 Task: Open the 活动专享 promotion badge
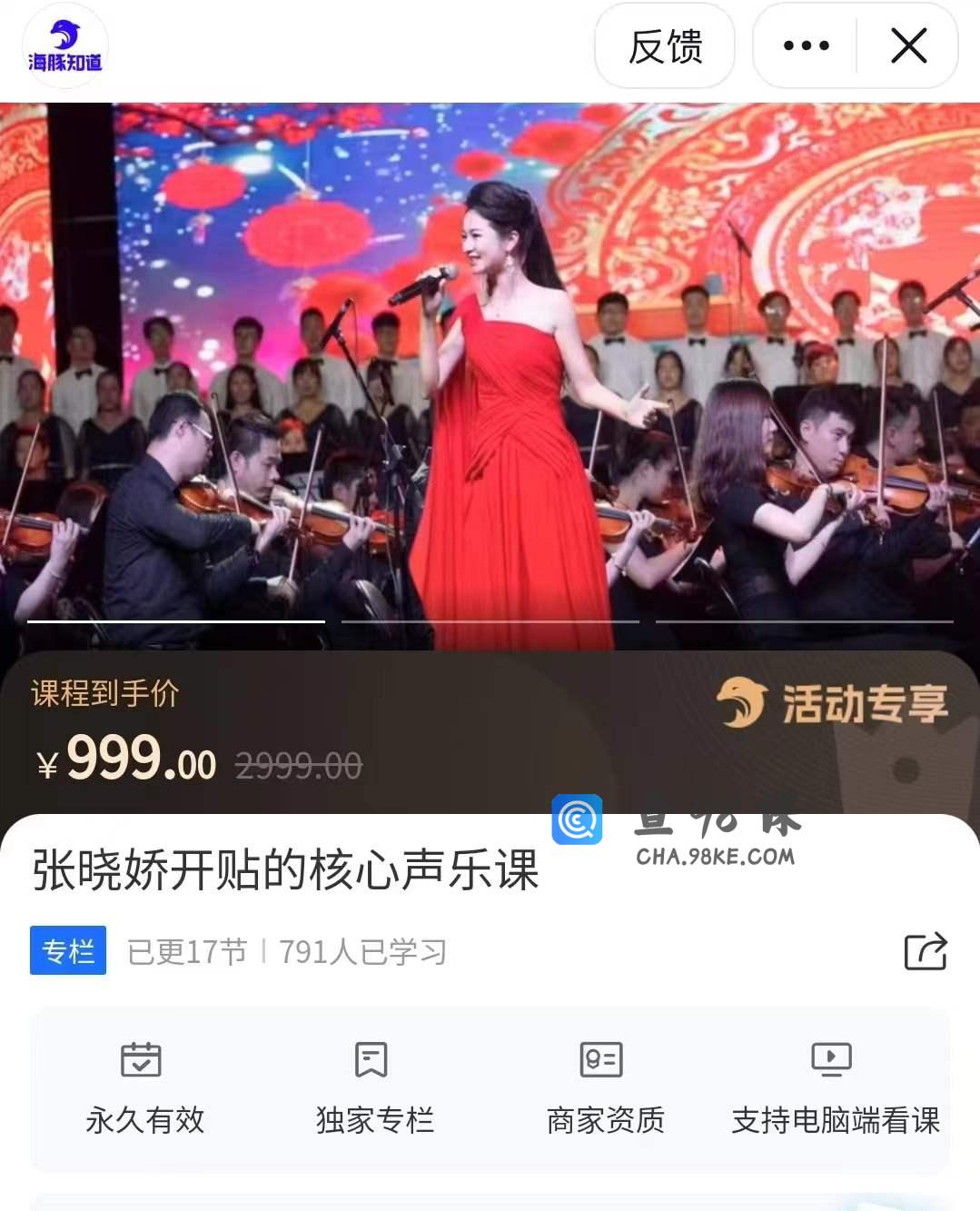click(x=833, y=703)
